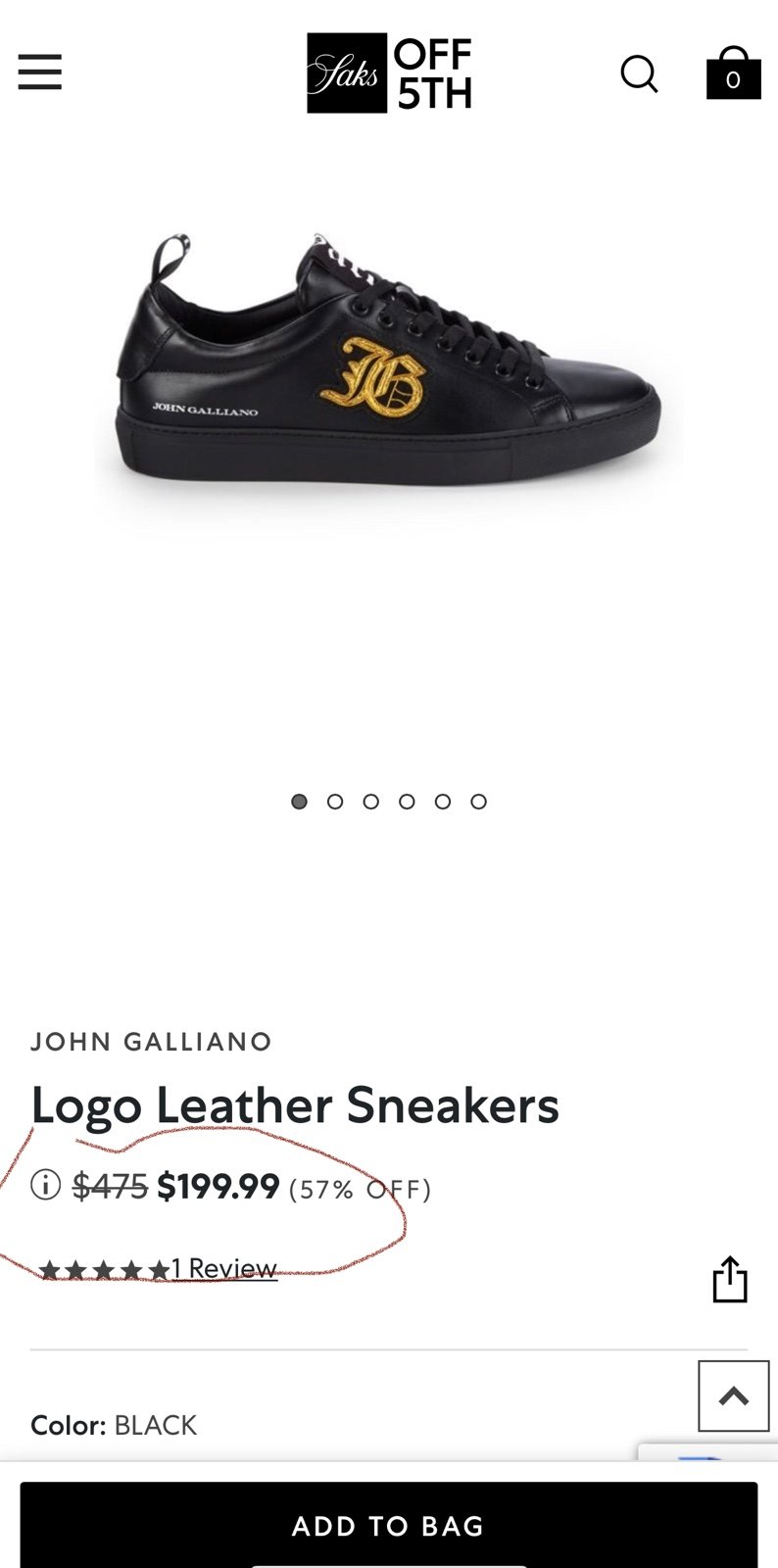Tap the back-to-top arrow button
The height and width of the screenshot is (1568, 778).
point(734,1396)
